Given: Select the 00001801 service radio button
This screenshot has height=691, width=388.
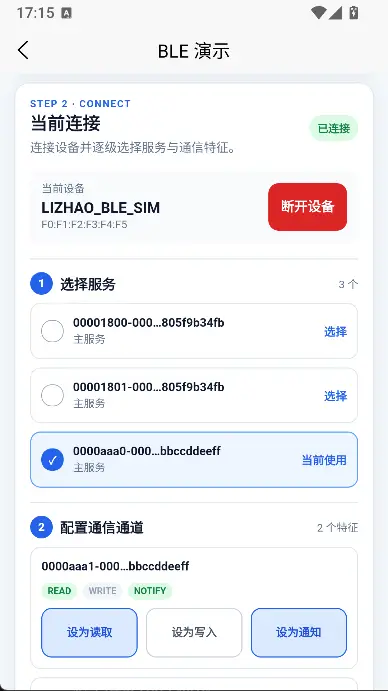Looking at the screenshot, I should coord(52,395).
